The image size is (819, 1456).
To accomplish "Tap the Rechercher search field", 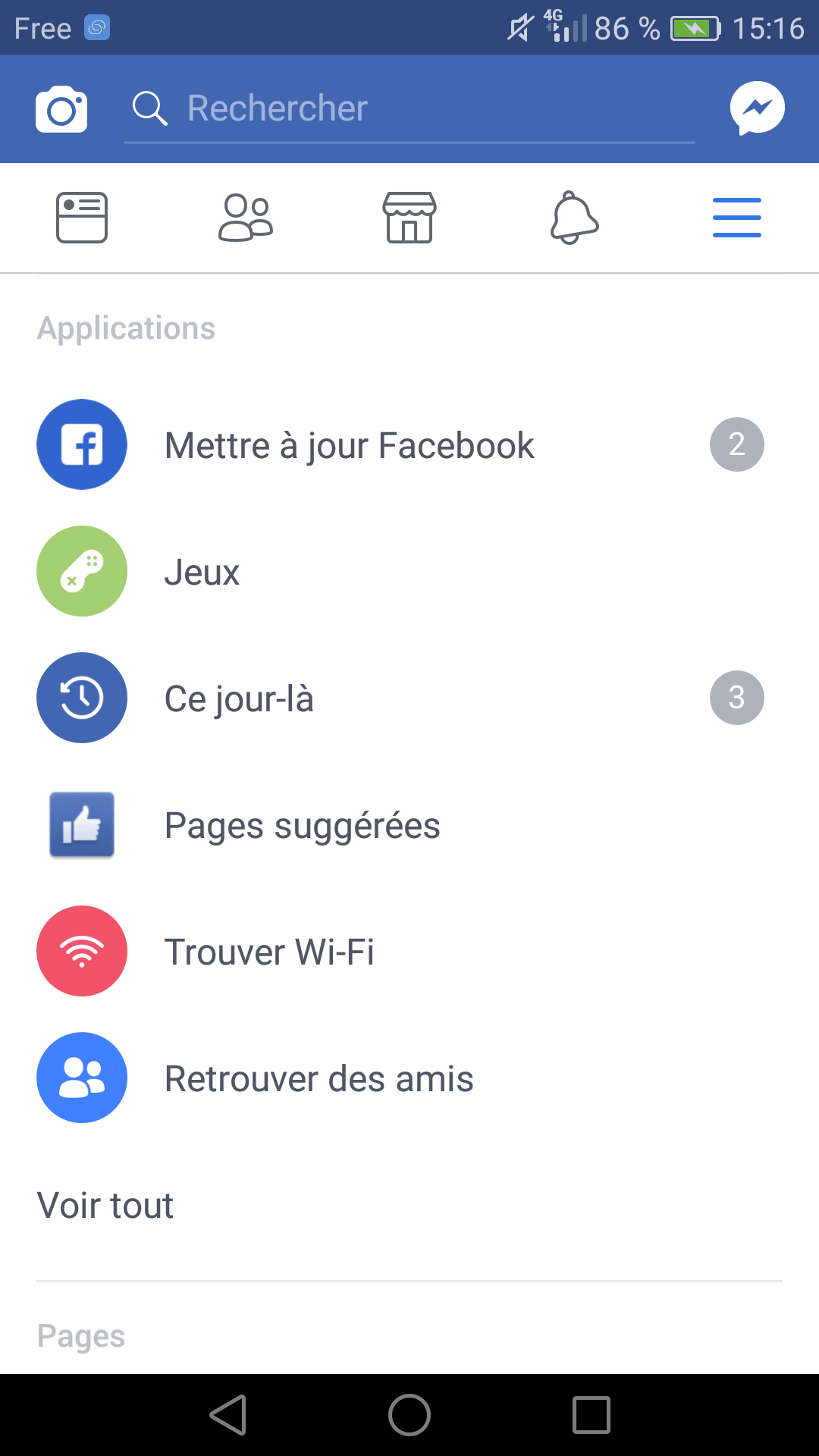I will click(x=409, y=108).
